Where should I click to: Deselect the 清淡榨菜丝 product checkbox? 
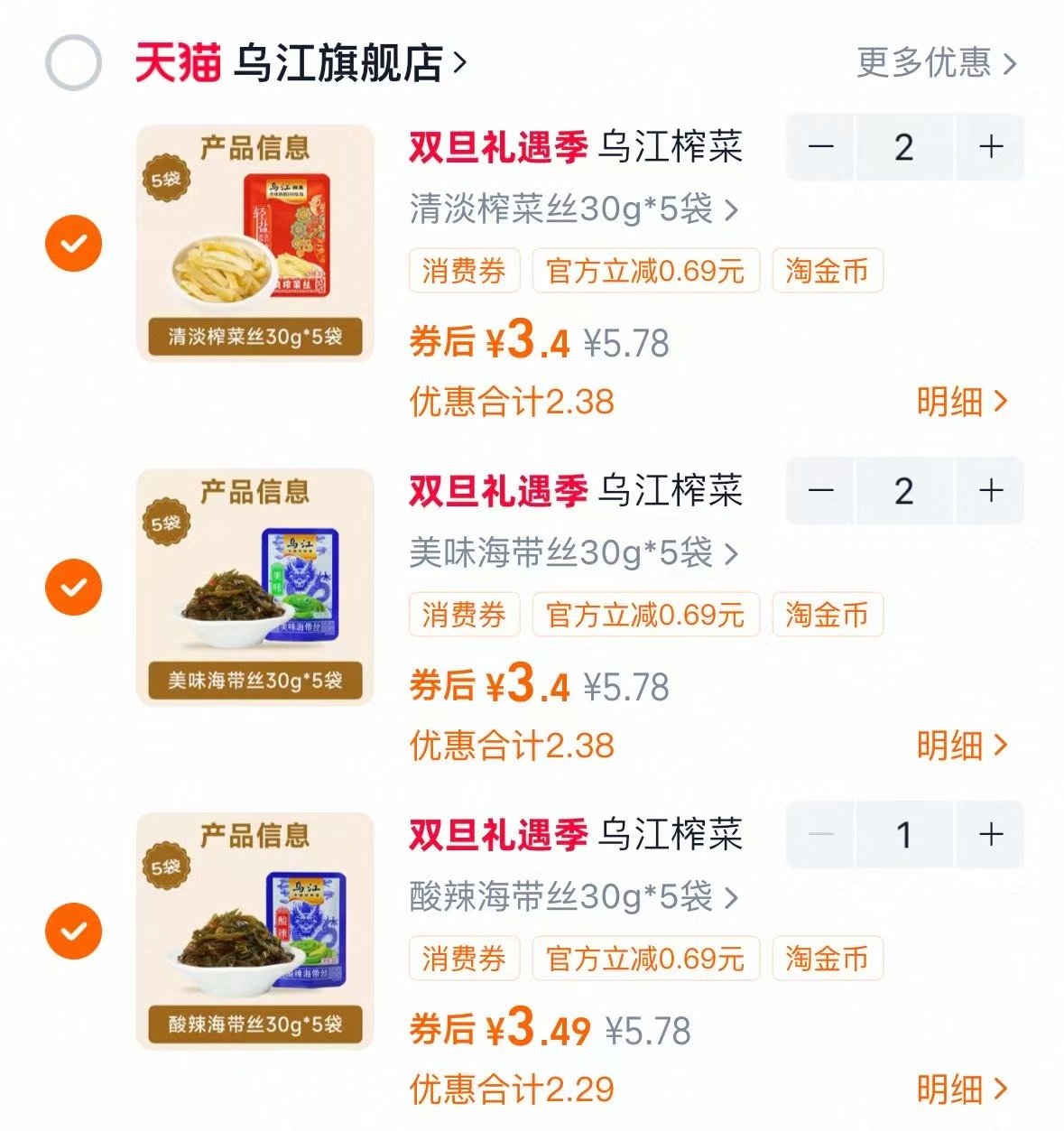[x=73, y=242]
